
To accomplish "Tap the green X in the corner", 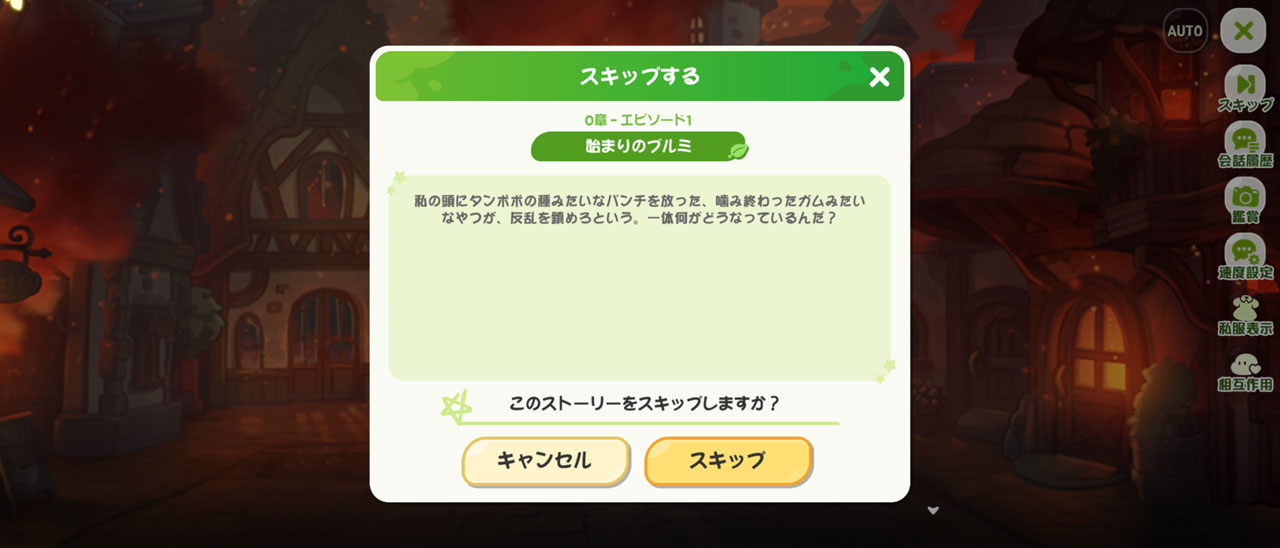I will pyautogui.click(x=1243, y=30).
